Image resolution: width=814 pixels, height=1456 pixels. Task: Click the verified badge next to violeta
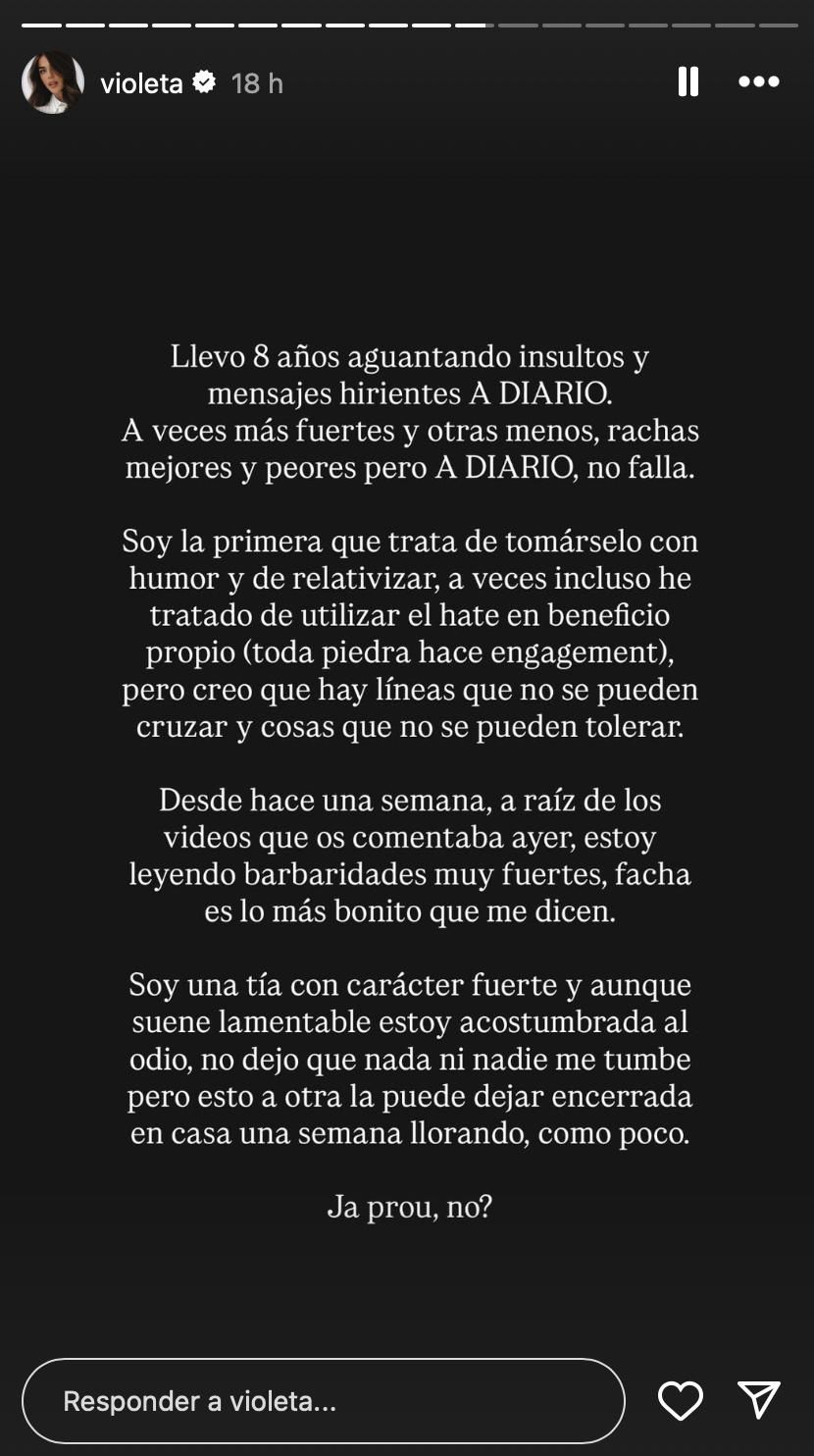203,82
